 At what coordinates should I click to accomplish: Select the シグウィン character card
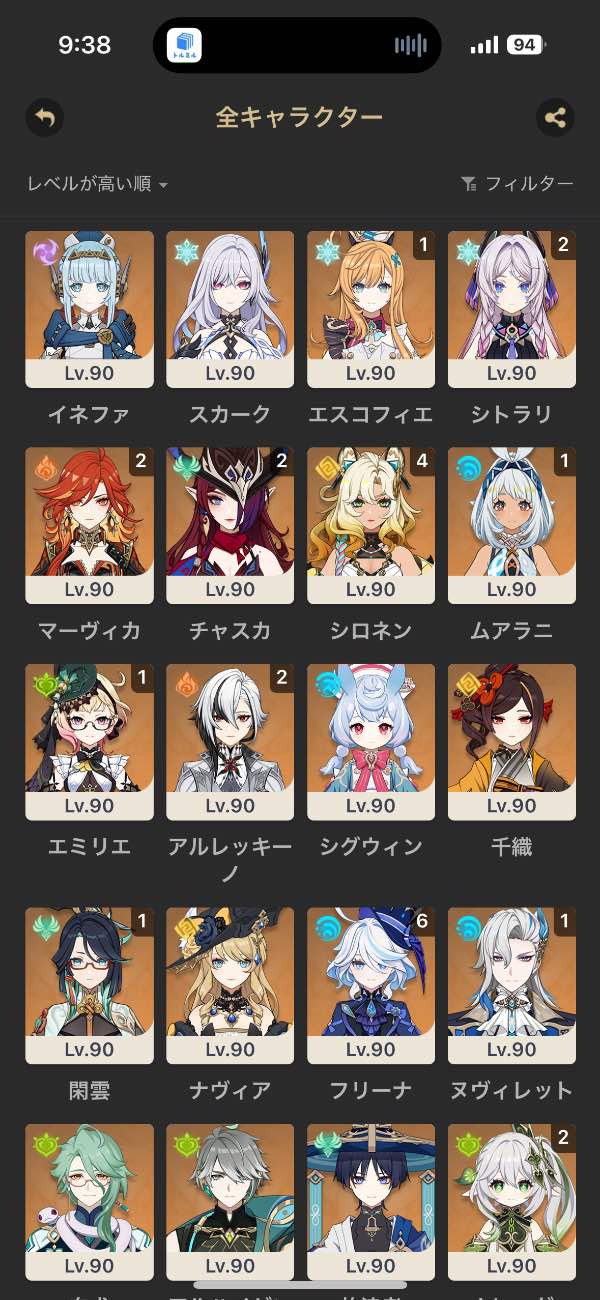click(371, 741)
